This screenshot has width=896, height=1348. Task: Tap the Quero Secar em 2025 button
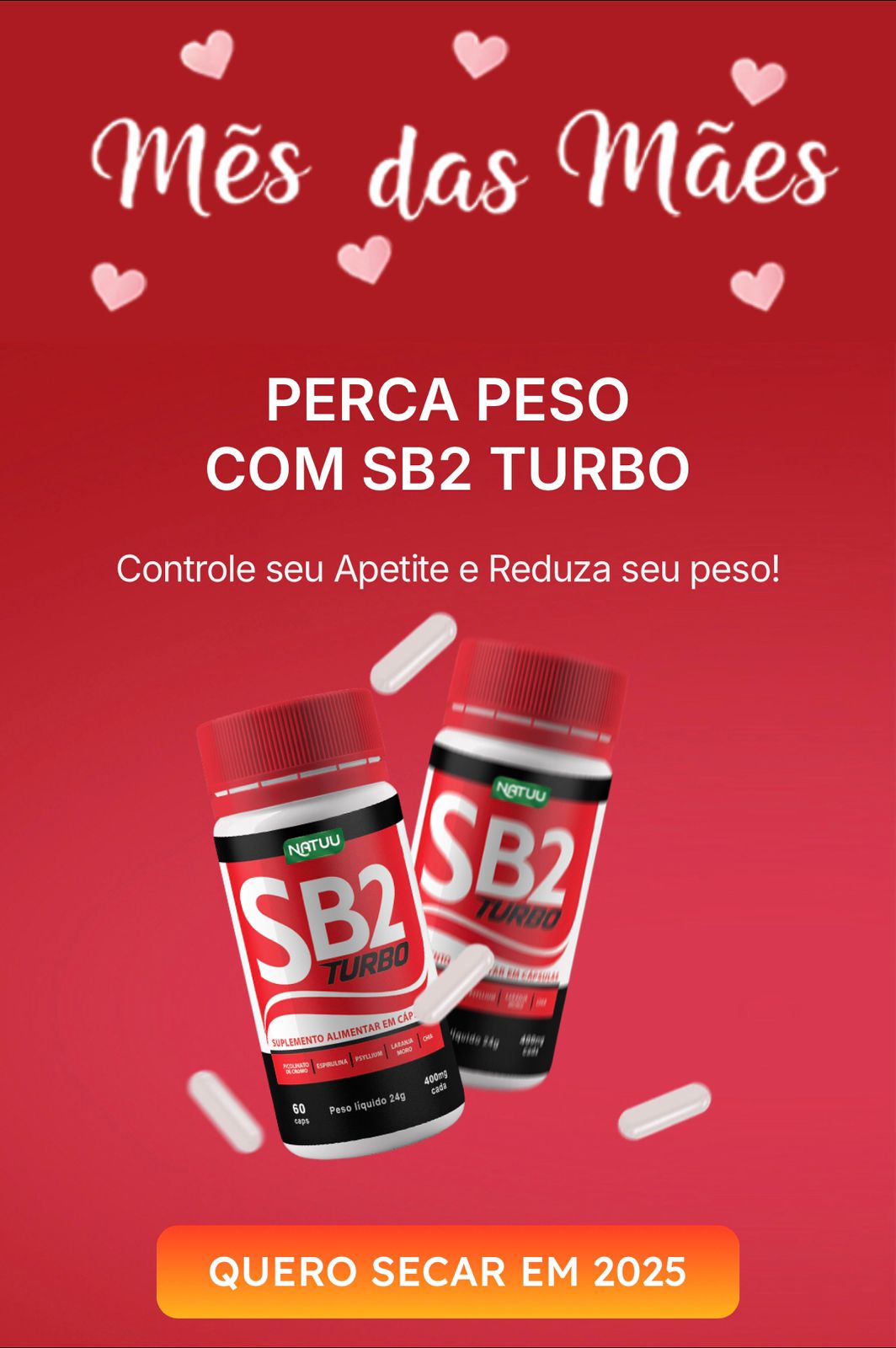447,1271
